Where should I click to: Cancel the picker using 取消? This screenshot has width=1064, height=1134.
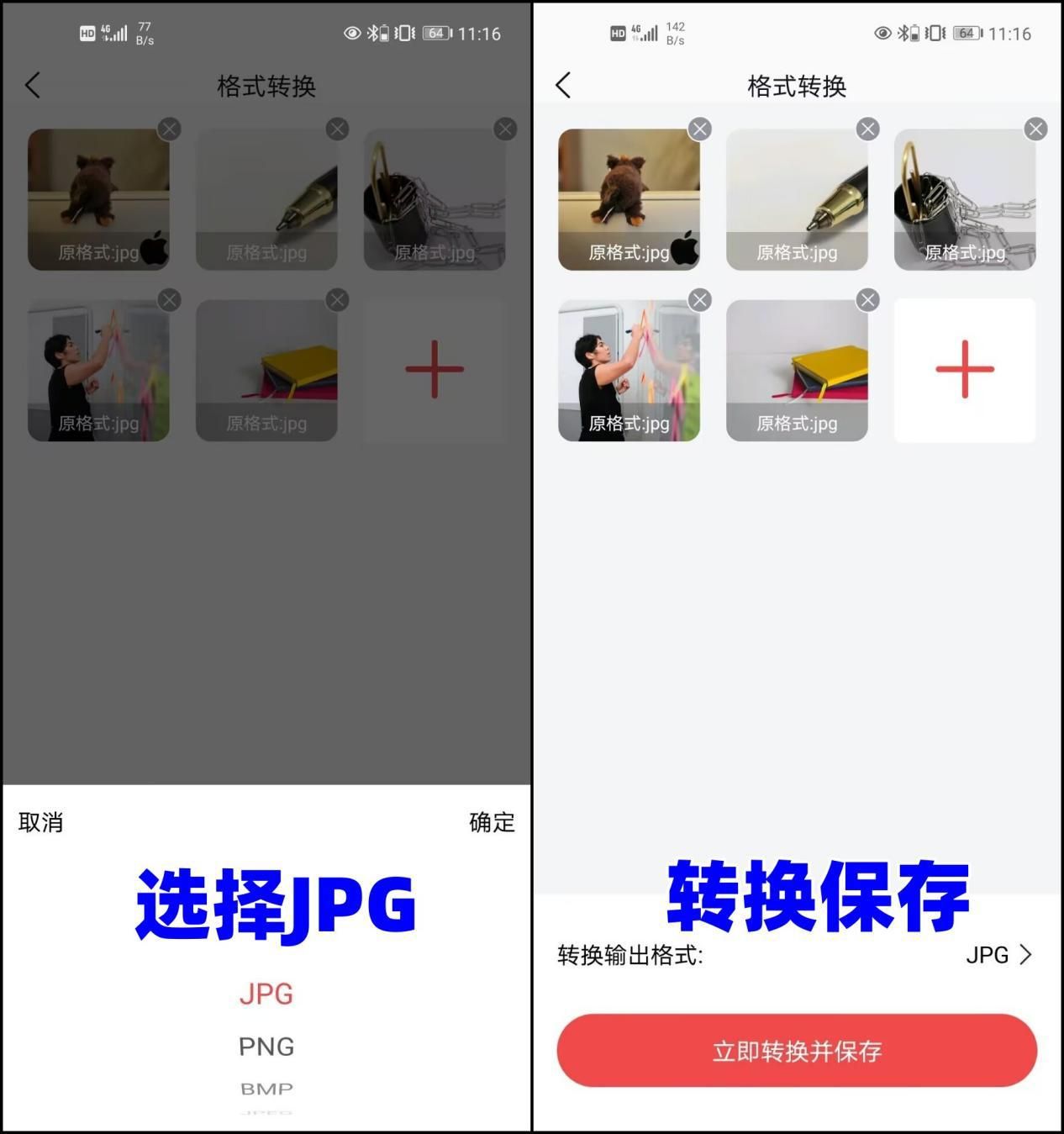click(x=40, y=823)
